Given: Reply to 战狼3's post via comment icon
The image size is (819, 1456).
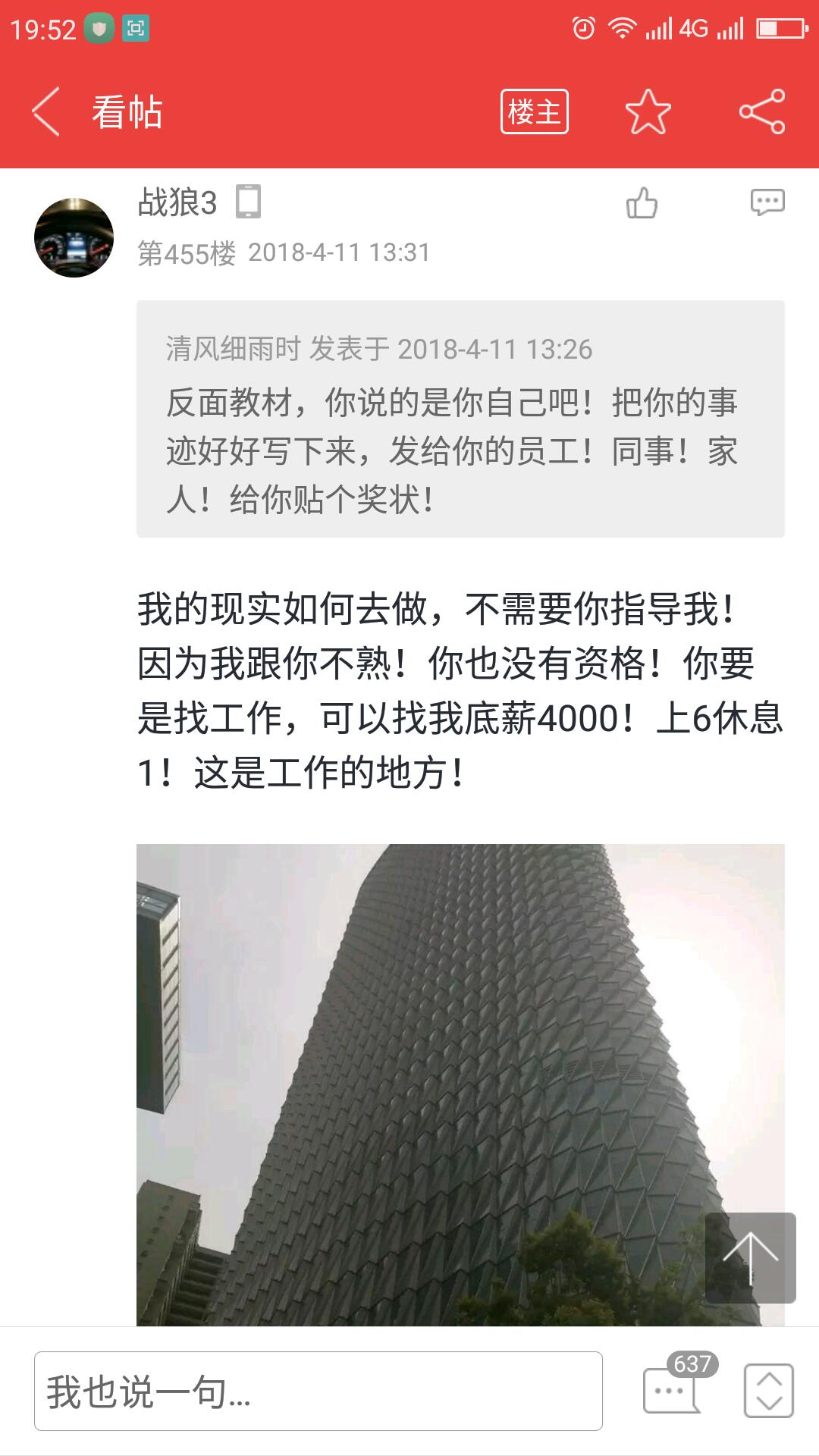Looking at the screenshot, I should (x=767, y=202).
